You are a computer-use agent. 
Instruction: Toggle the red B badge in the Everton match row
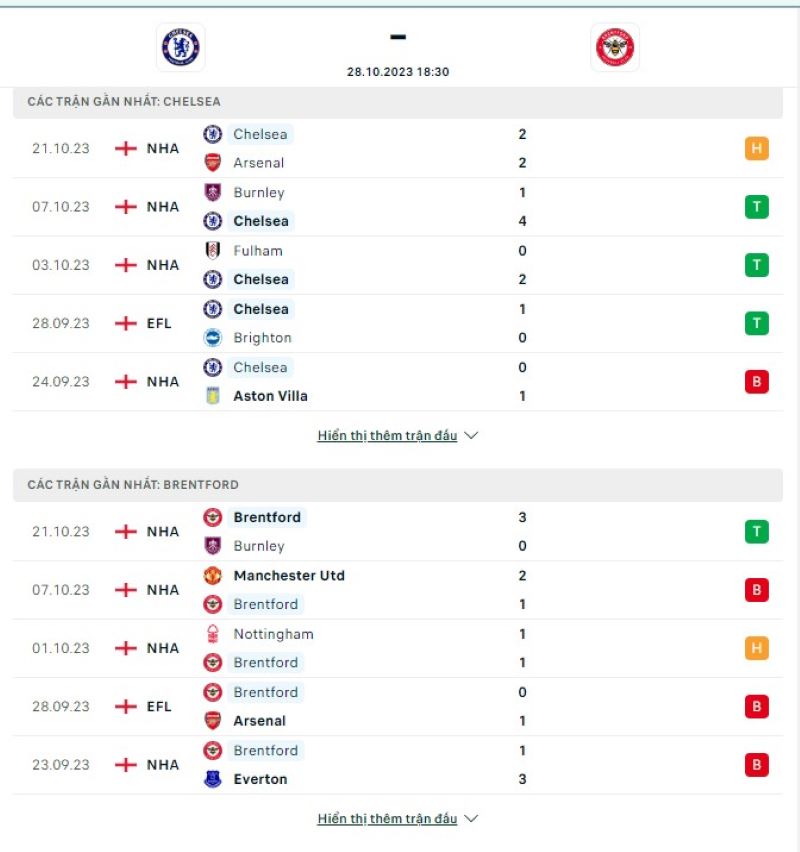tap(757, 764)
